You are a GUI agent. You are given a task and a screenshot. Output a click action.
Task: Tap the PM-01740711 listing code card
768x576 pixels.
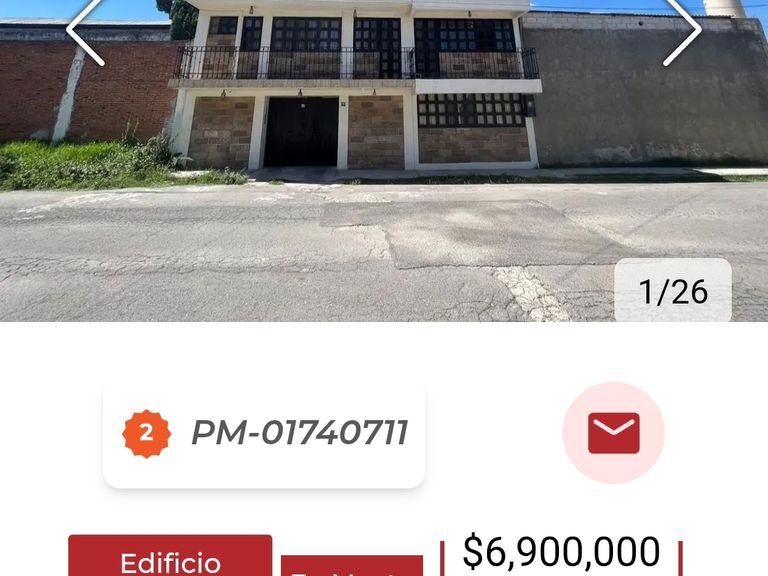click(264, 434)
